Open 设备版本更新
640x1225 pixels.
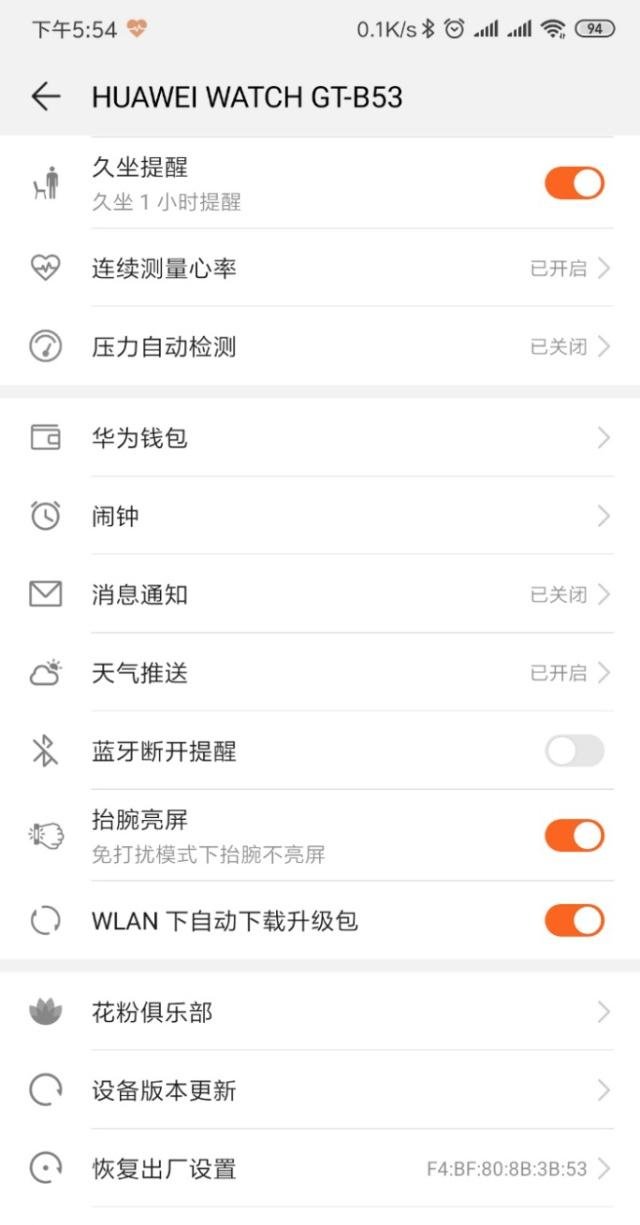point(320,1090)
